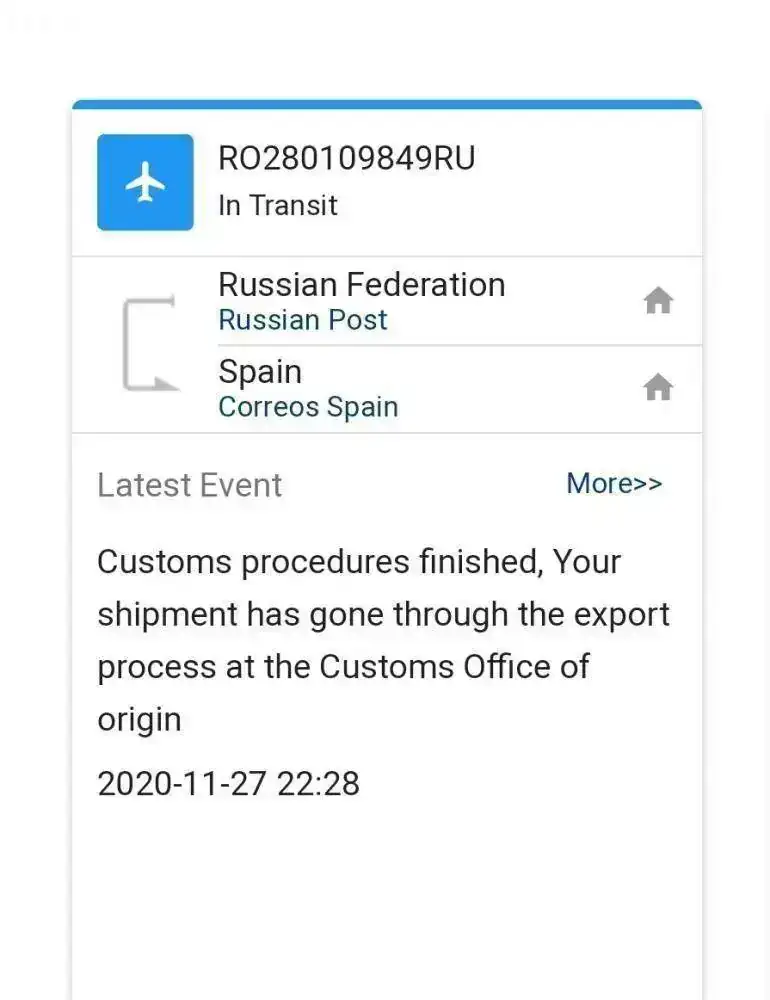770x1000 pixels.
Task: Open More>> link for event details
Action: [614, 484]
